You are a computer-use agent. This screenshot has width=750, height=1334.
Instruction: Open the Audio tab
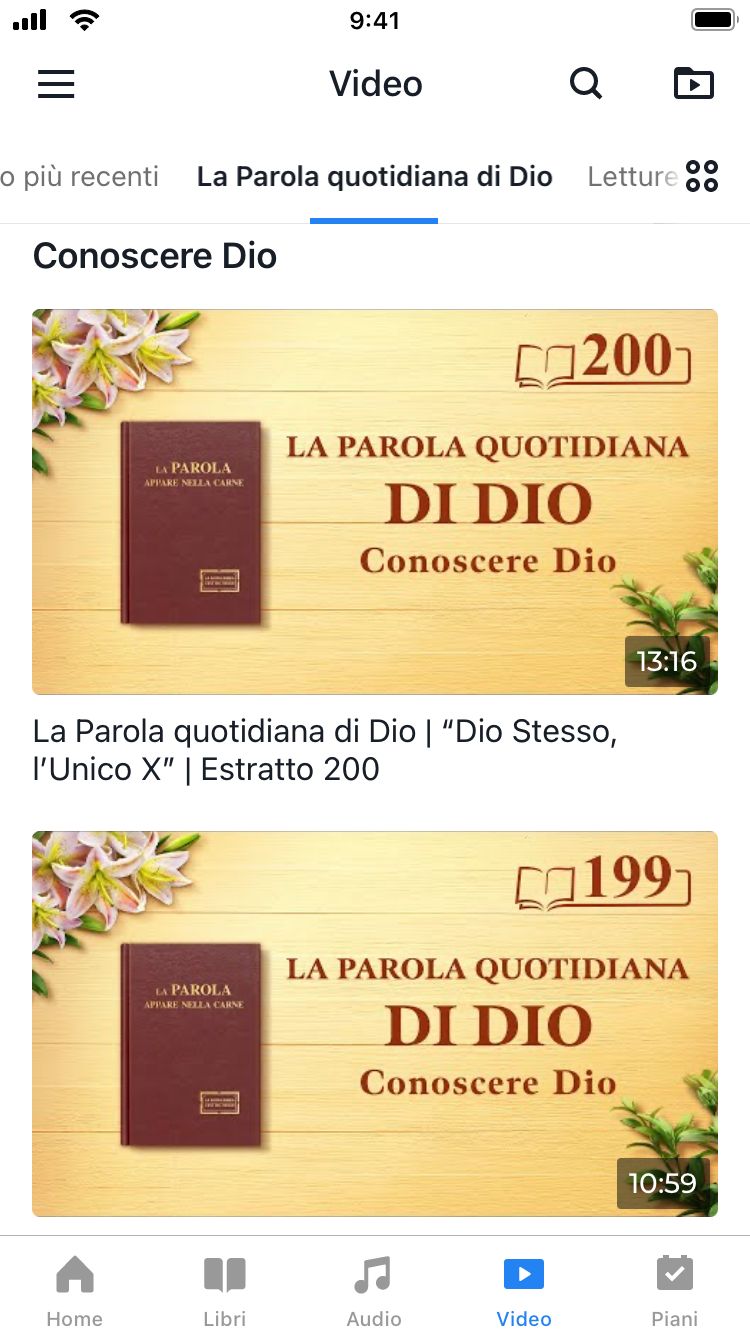pyautogui.click(x=374, y=1291)
